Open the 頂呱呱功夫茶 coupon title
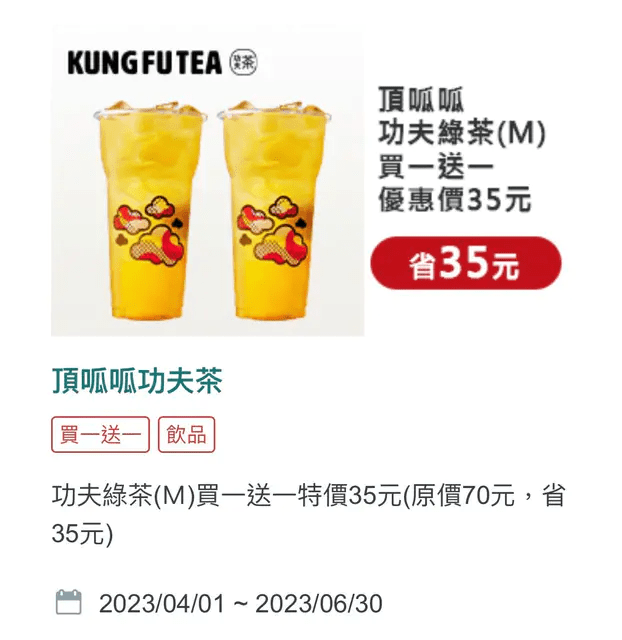This screenshot has height=640, width=622. click(x=137, y=381)
